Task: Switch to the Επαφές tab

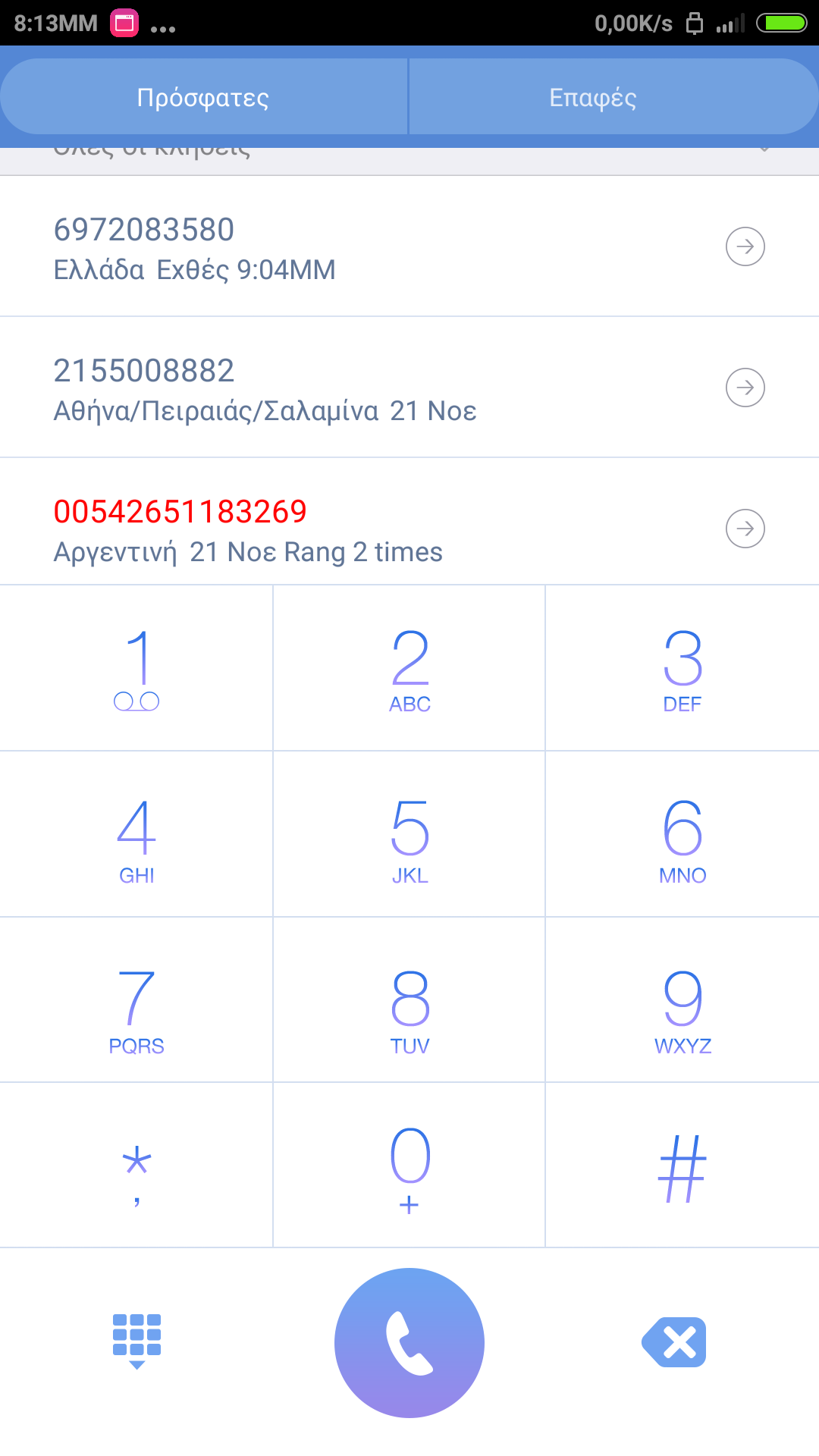Action: point(593,97)
